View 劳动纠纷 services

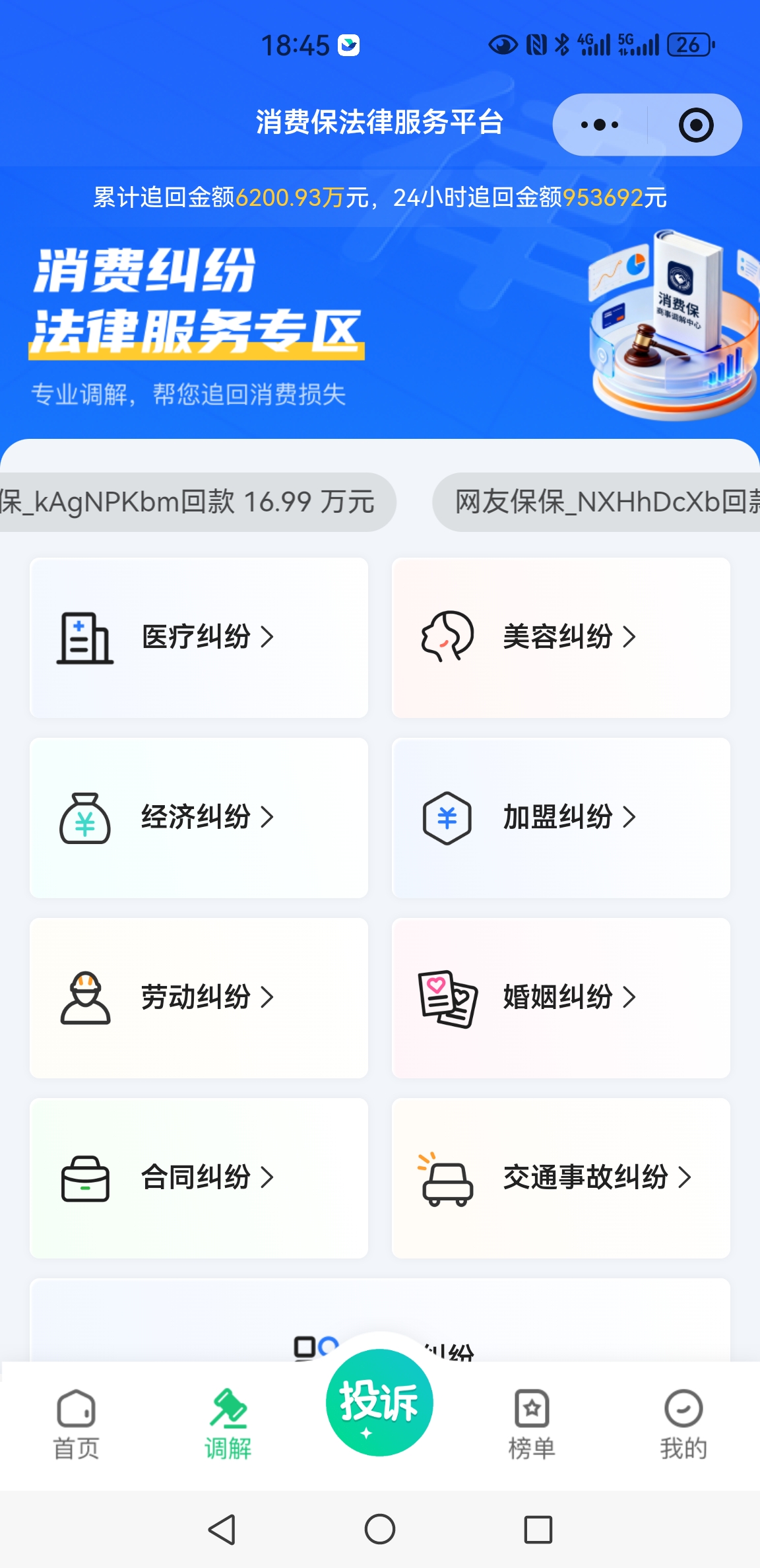[199, 998]
